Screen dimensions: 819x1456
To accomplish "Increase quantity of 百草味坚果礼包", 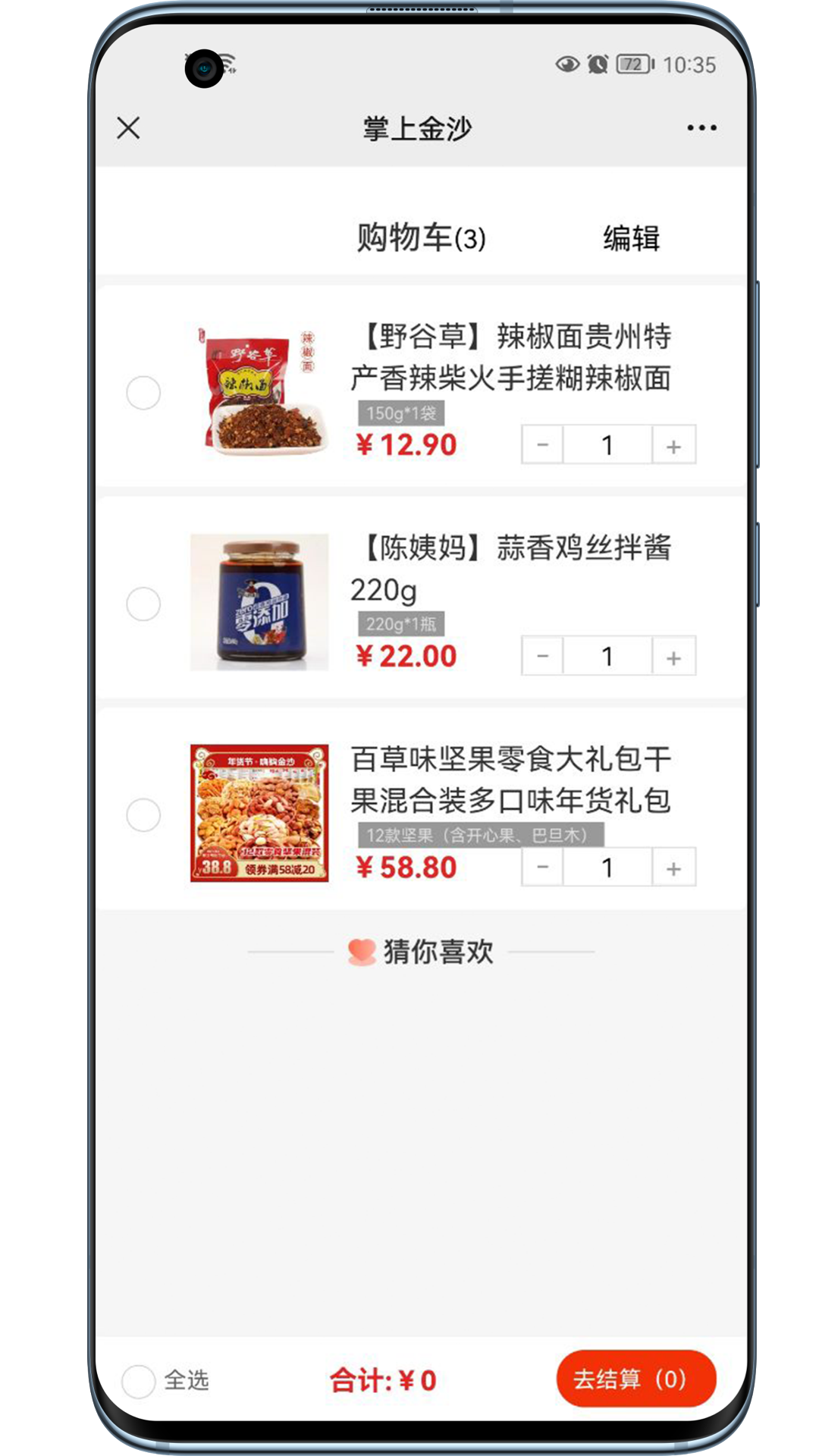I will point(673,868).
